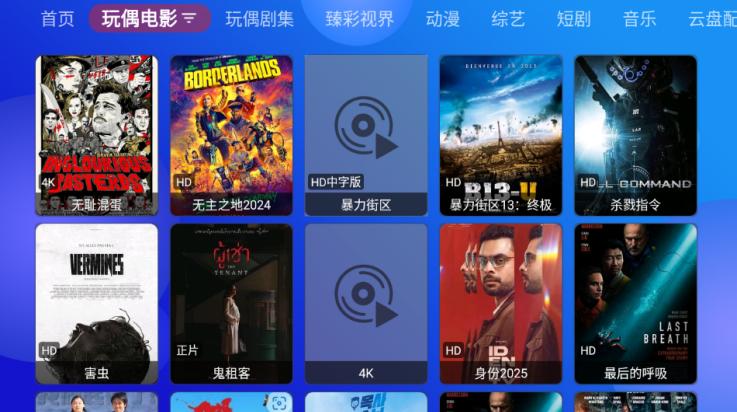Open the movie 无耻混蛋

97,135
